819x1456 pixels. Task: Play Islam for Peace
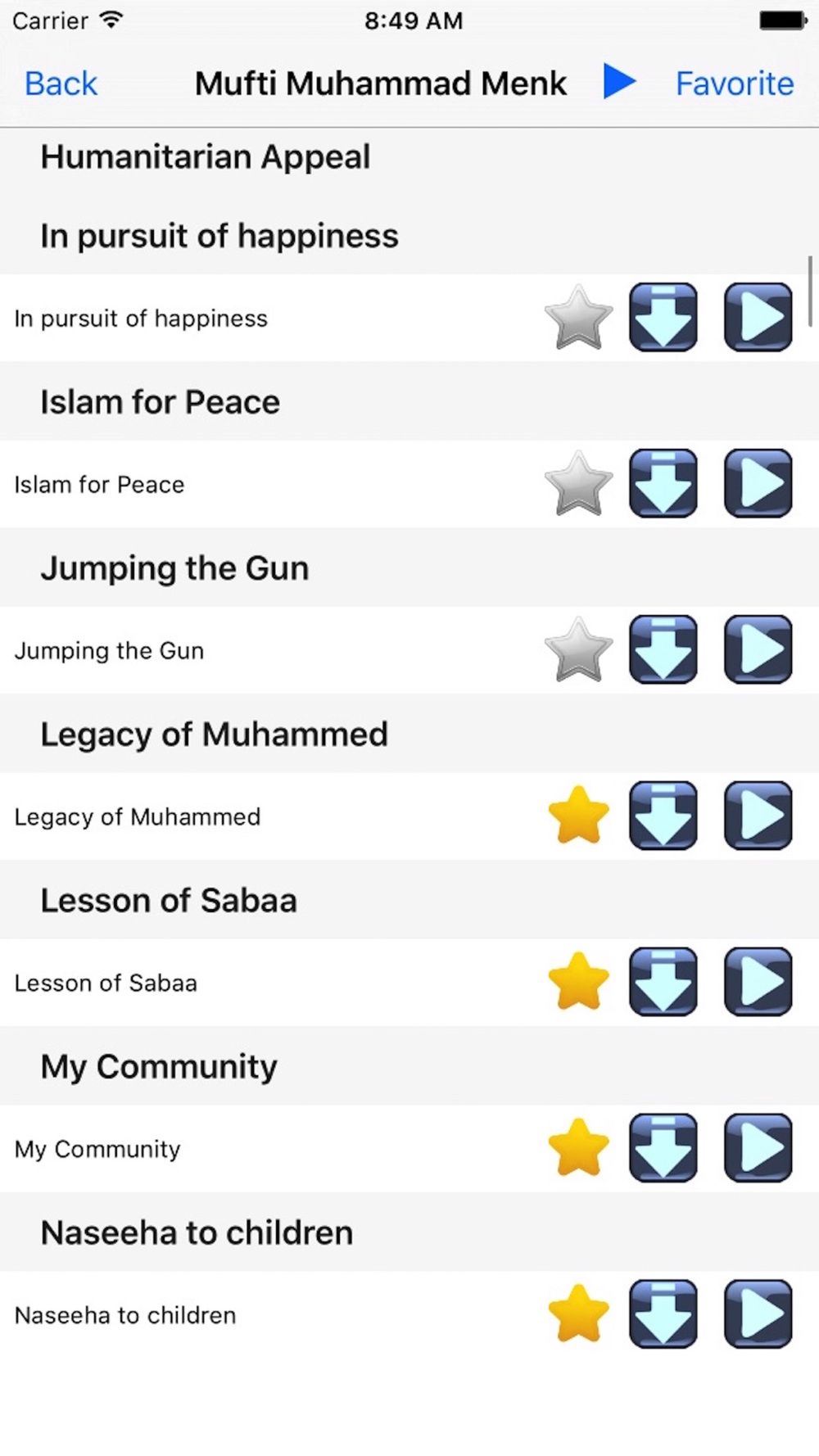(x=758, y=484)
